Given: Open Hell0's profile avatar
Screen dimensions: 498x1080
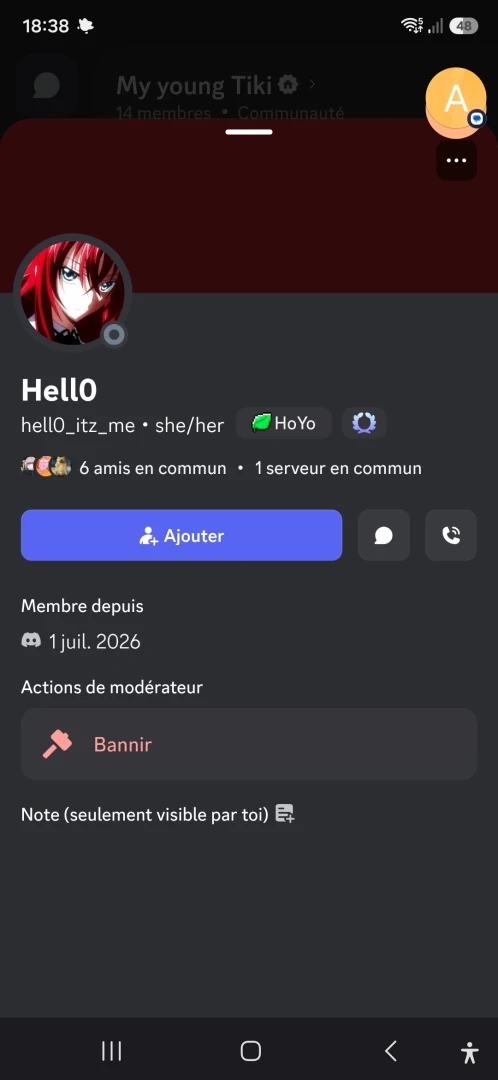Looking at the screenshot, I should [x=72, y=293].
